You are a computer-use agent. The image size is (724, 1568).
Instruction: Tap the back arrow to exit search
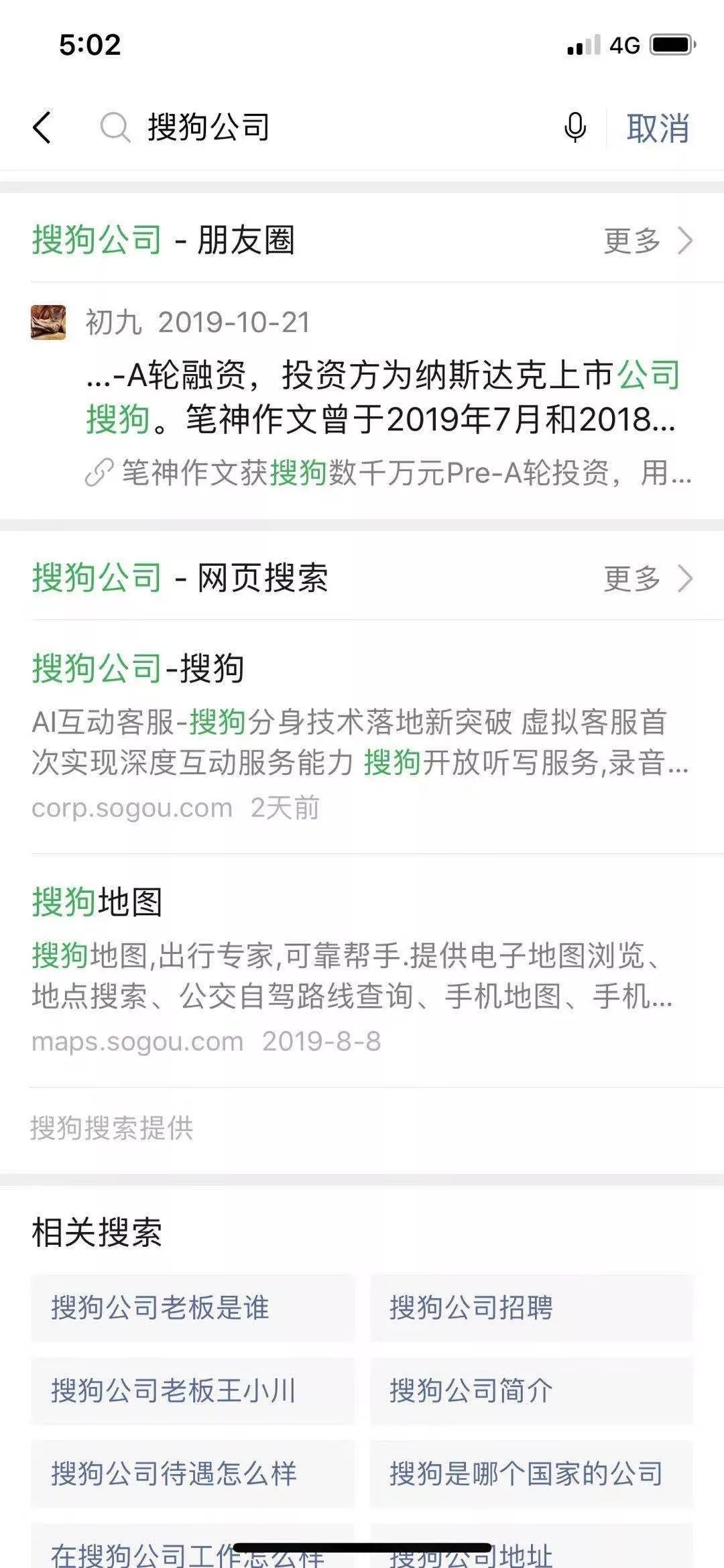(42, 129)
